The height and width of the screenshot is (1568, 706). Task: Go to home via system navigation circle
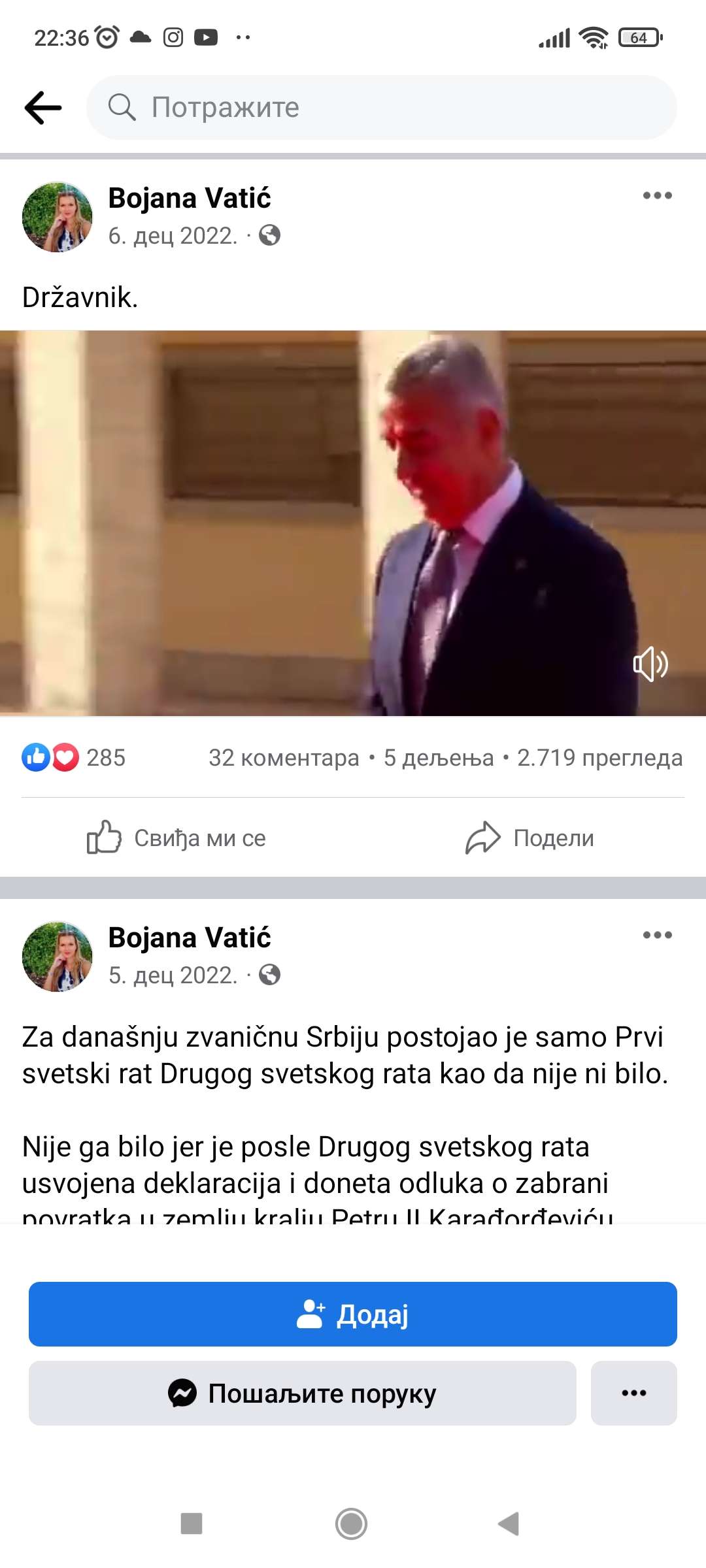pos(352,1524)
